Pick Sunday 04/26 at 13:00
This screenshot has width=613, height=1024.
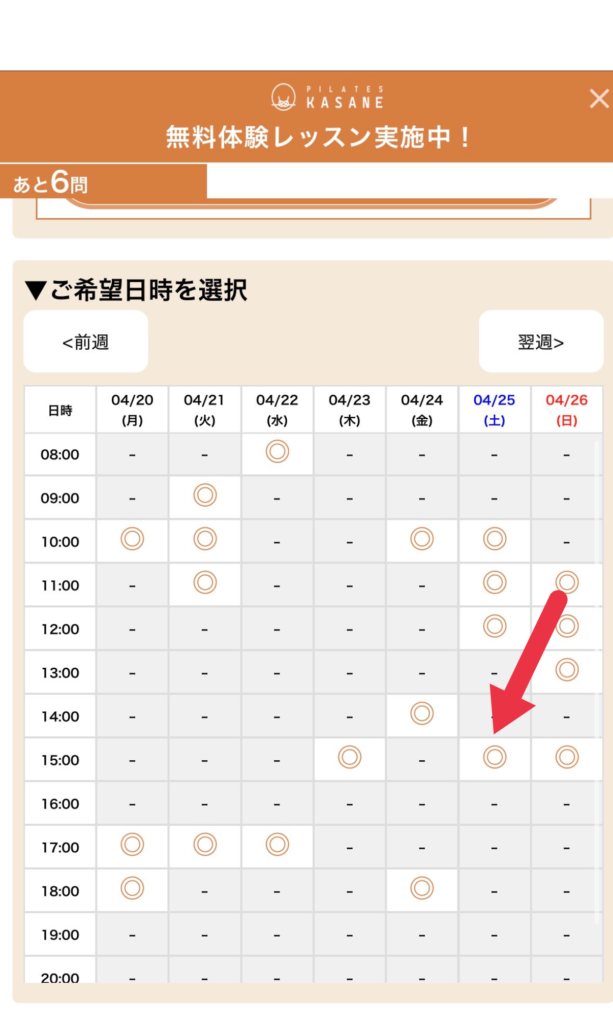(x=567, y=670)
